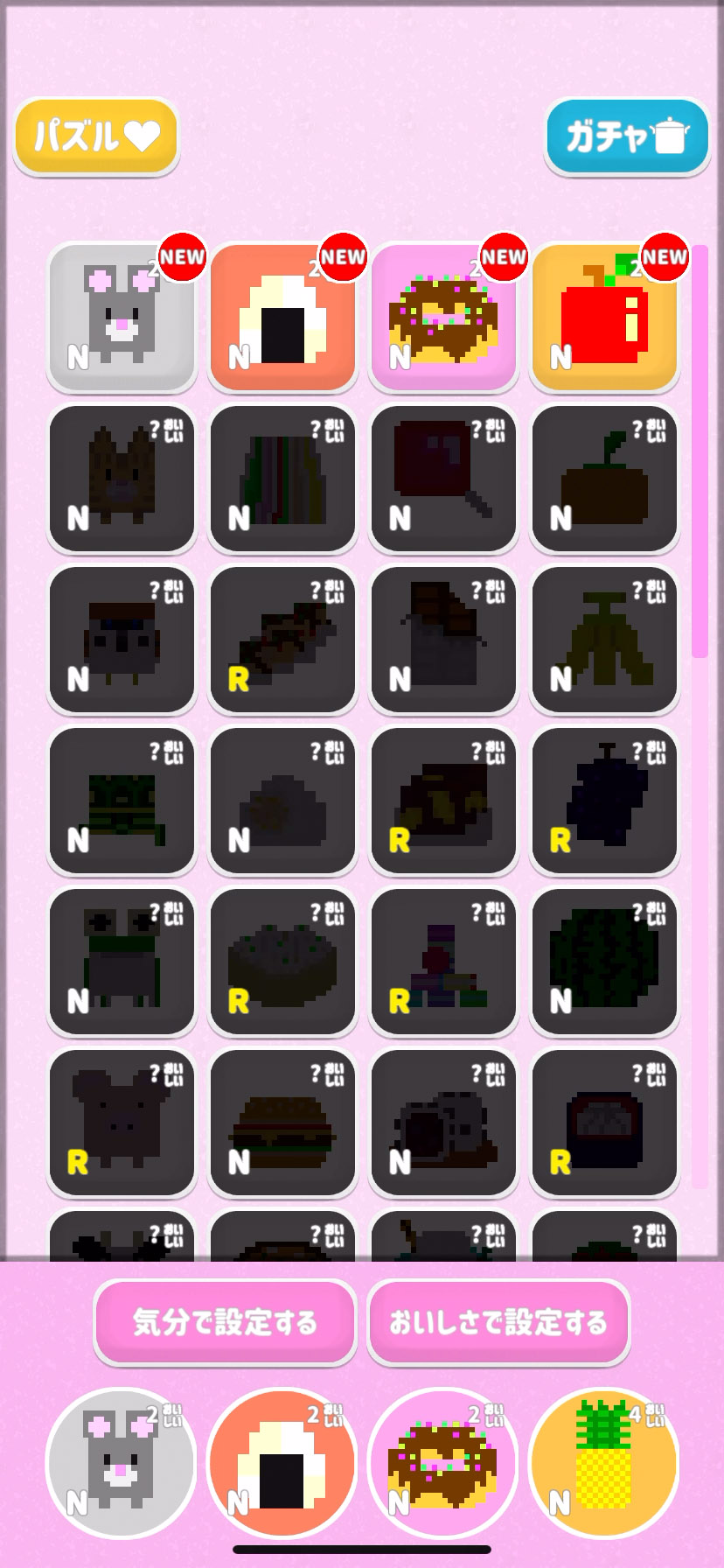The height and width of the screenshot is (1568, 724).
Task: Open the locked frog silhouette tile
Action: click(x=122, y=962)
